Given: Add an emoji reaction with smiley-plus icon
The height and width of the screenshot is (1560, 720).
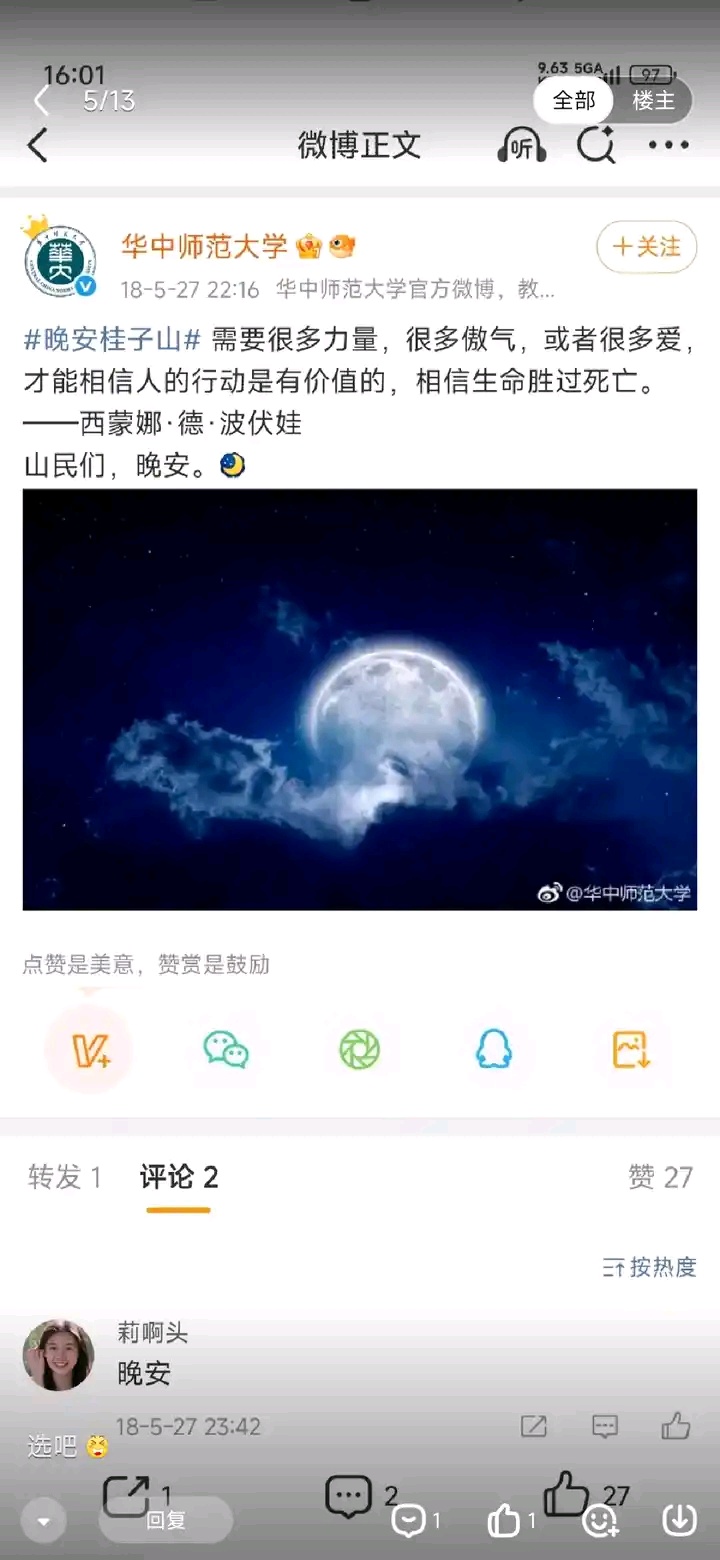Looking at the screenshot, I should pyautogui.click(x=601, y=1521).
